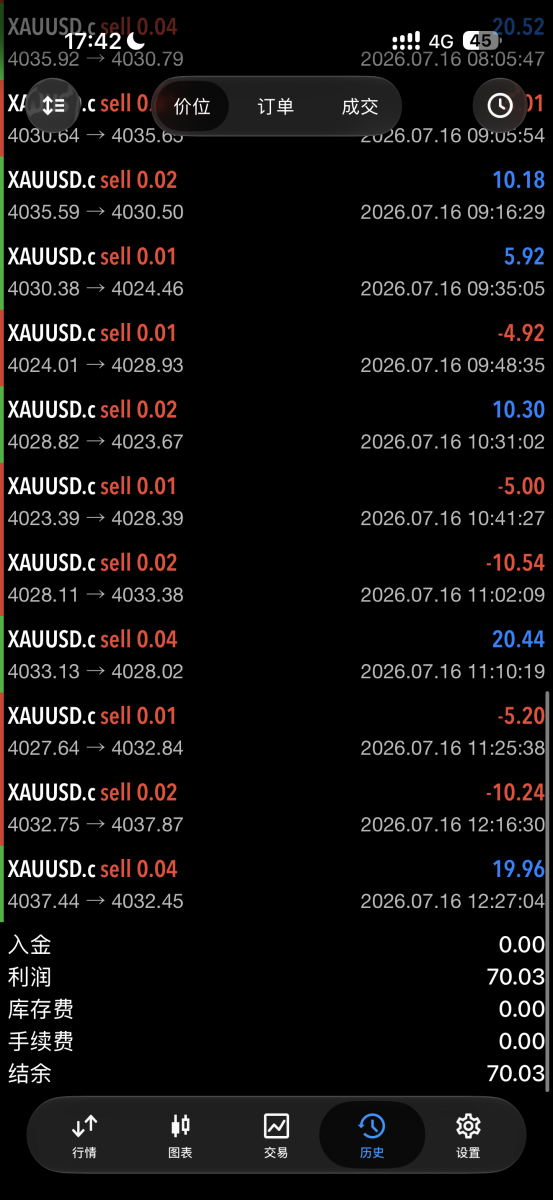
Task: Open the trade closed at 12:27:04
Action: click(276, 884)
